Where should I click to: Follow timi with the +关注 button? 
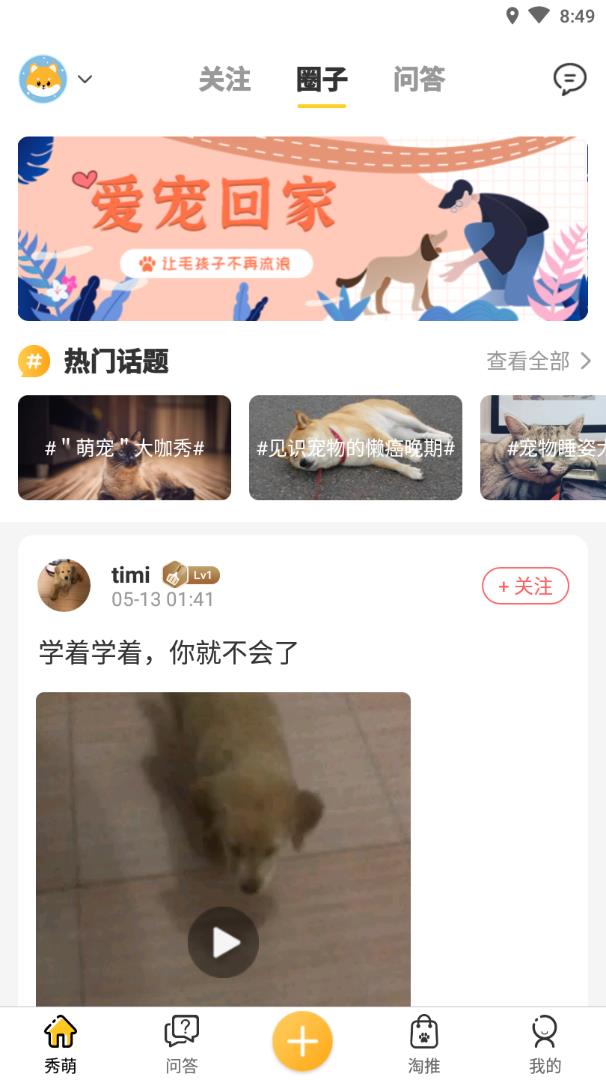point(525,586)
